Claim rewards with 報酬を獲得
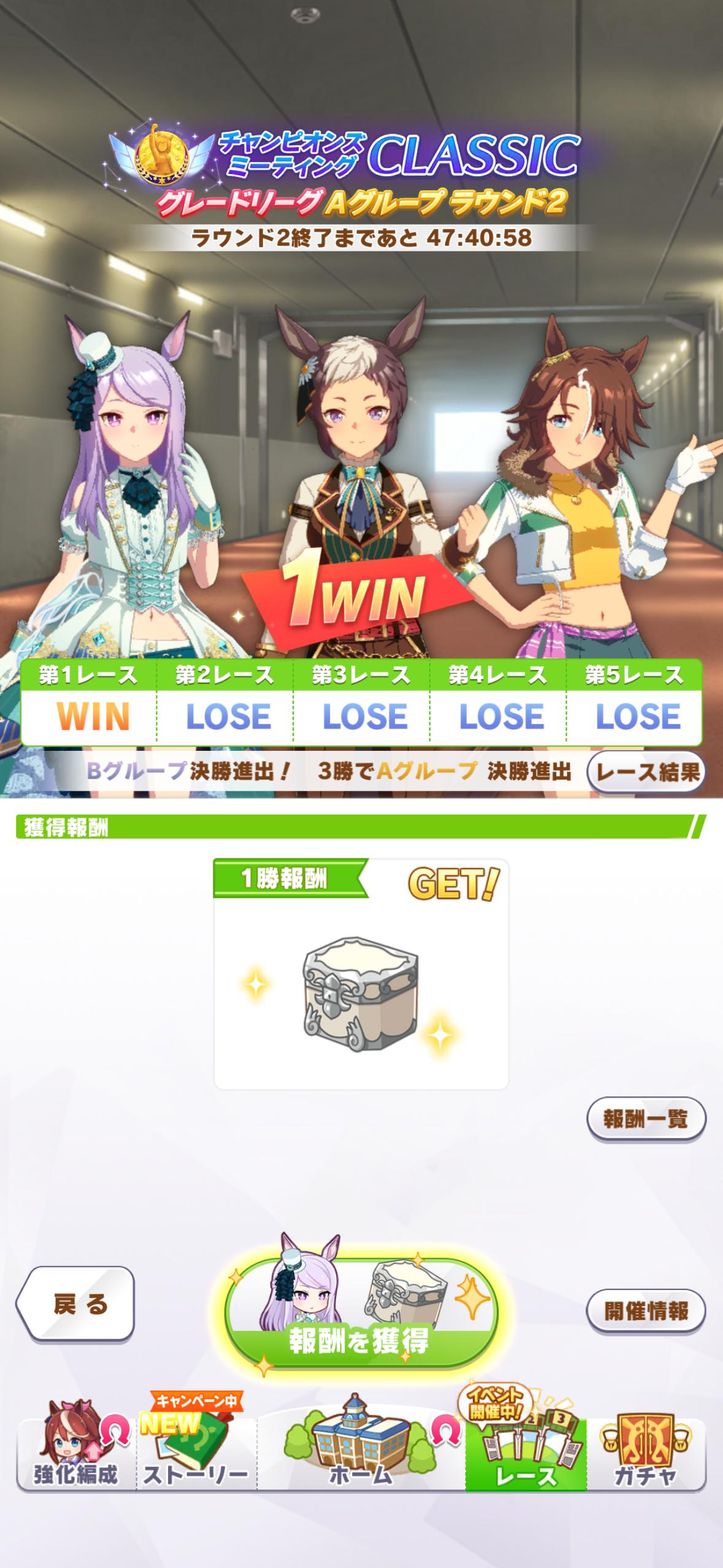 [x=361, y=1313]
